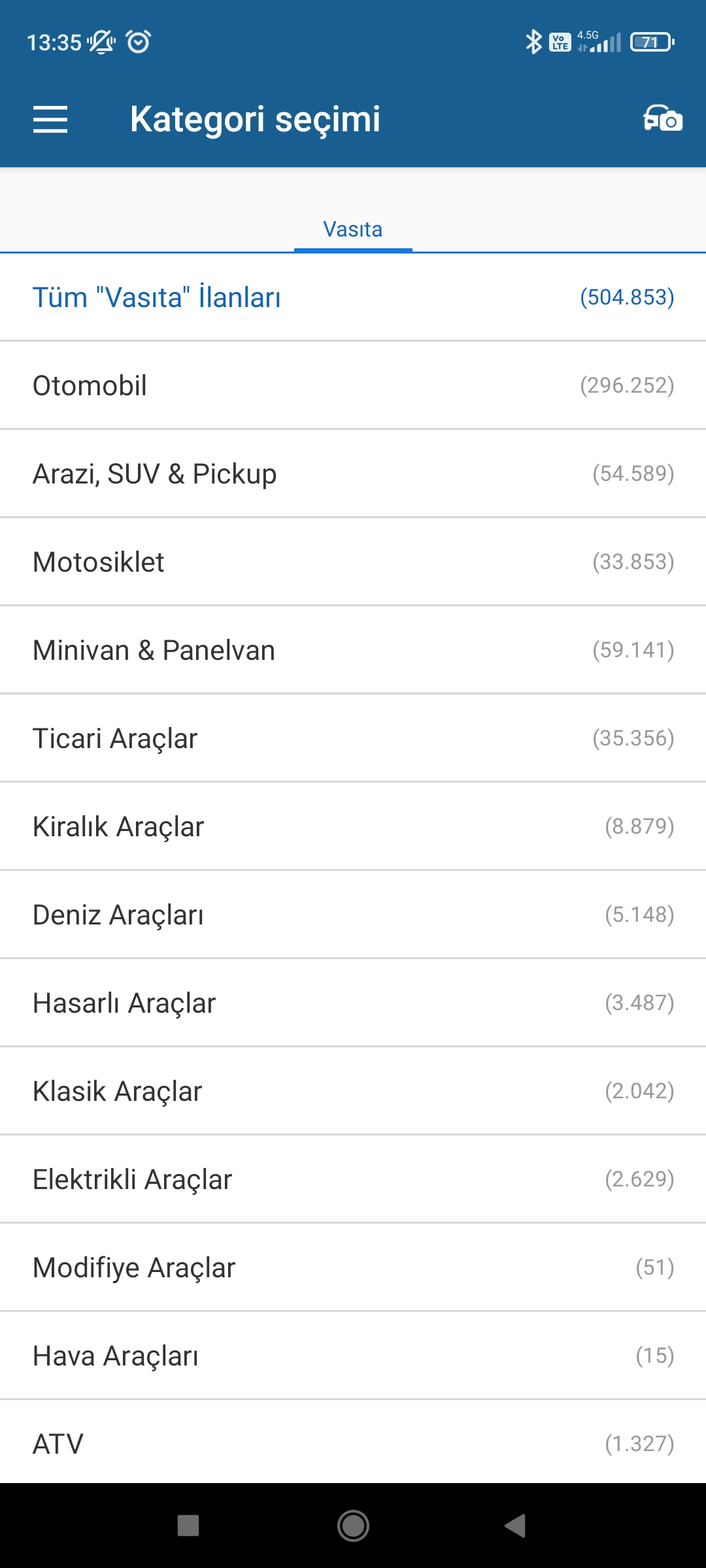Screen dimensions: 706x1568
Task: Choose Elektrikli Araçlar category
Action: (353, 1179)
